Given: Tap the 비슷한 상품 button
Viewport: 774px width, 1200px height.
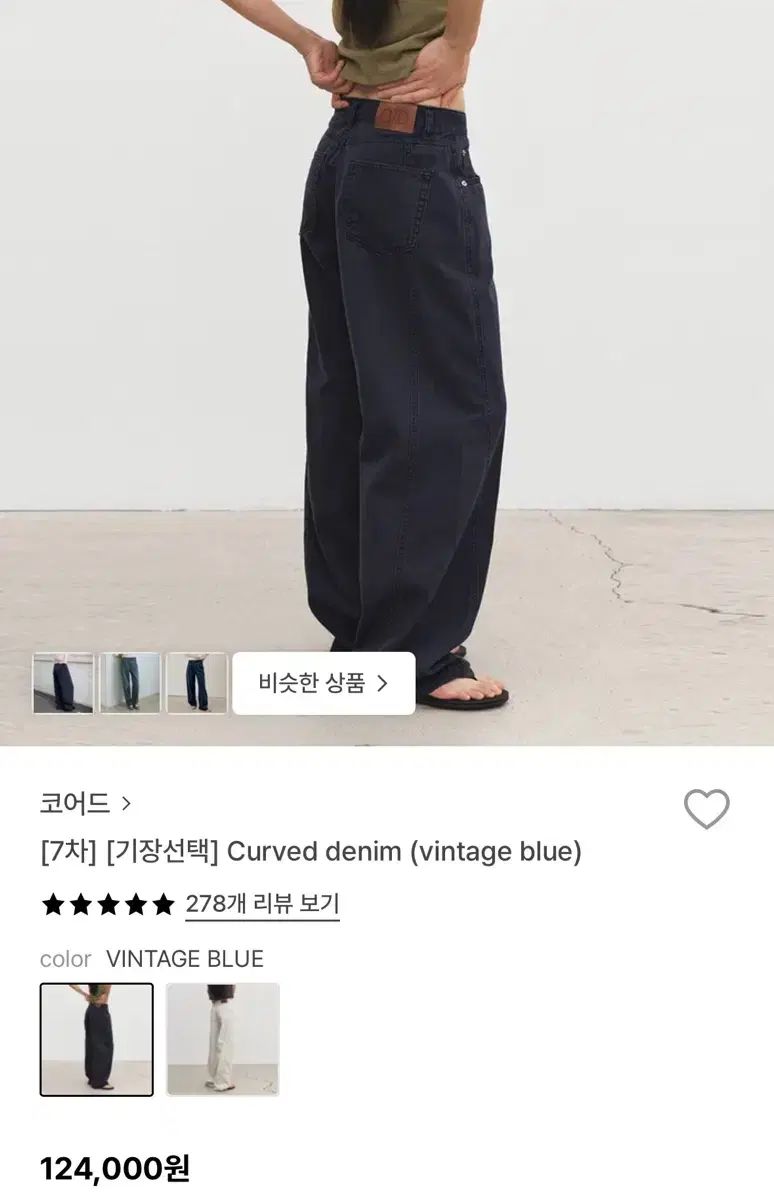Looking at the screenshot, I should coord(323,683).
